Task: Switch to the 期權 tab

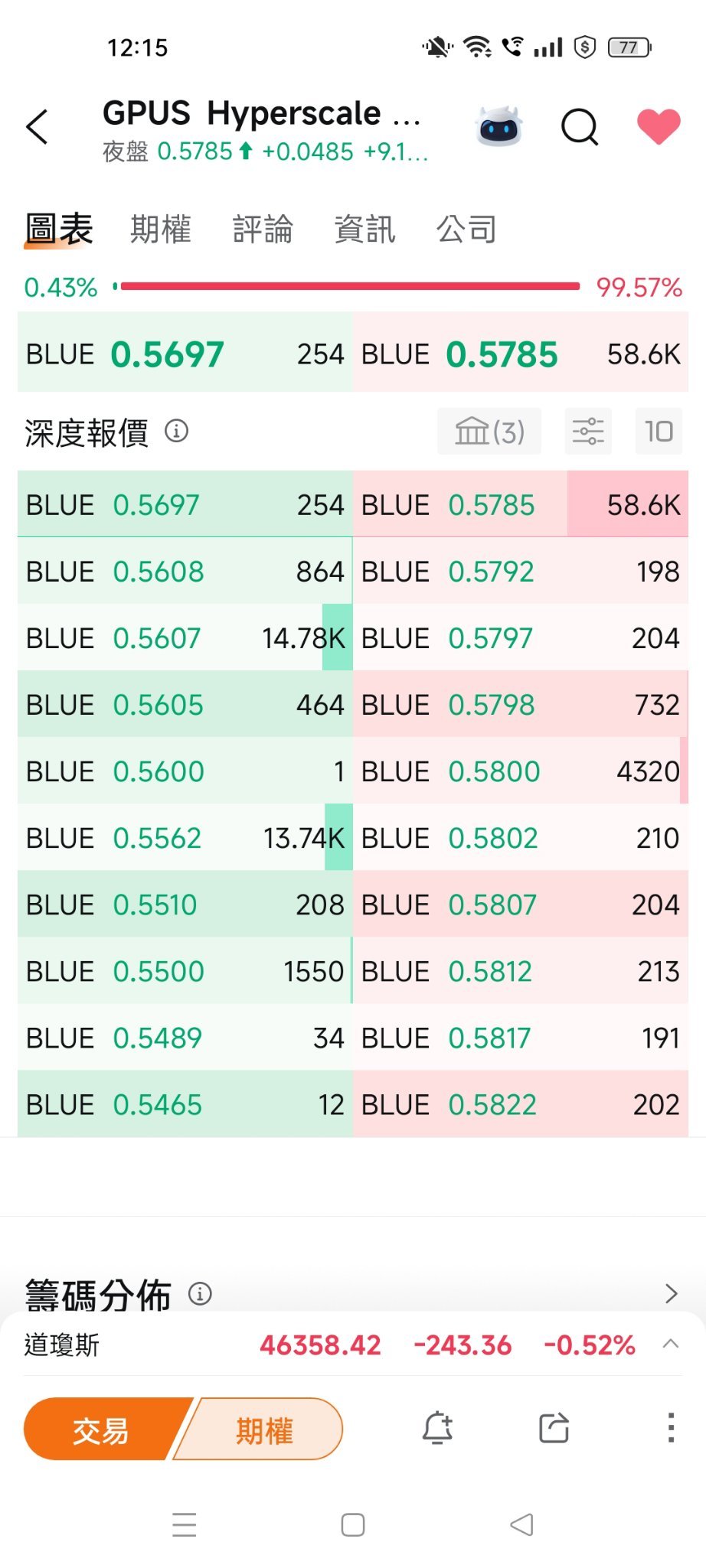Action: pyautogui.click(x=160, y=229)
